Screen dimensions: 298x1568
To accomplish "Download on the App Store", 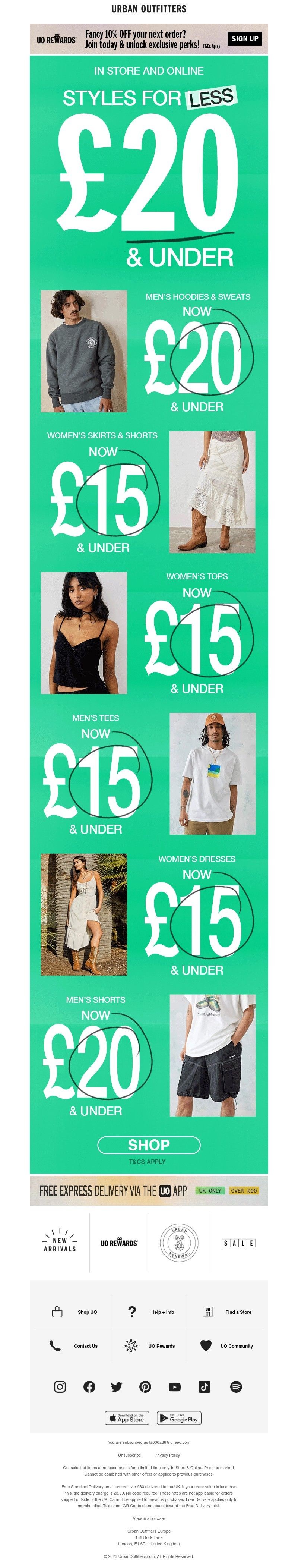I will pyautogui.click(x=127, y=1418).
